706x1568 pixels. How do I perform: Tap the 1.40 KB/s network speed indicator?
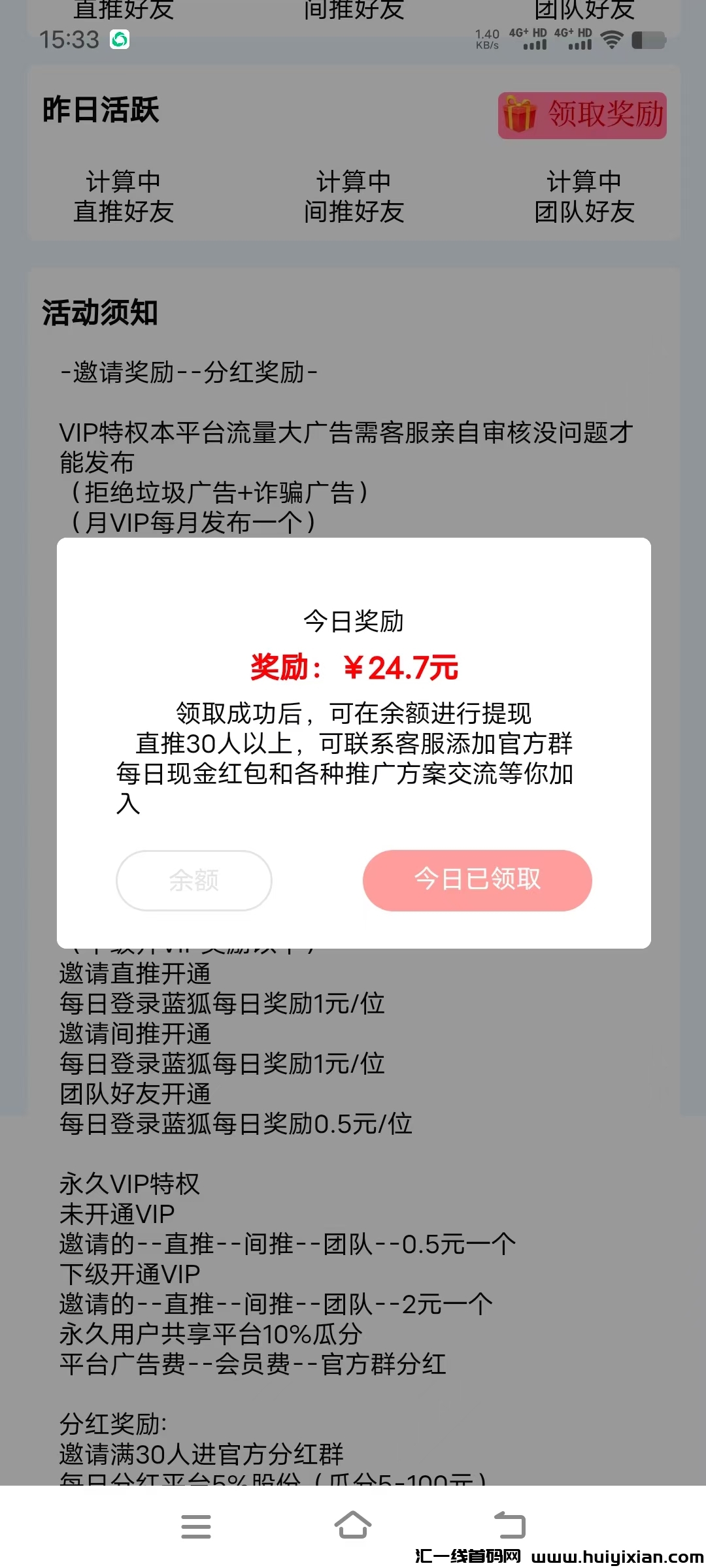(486, 40)
